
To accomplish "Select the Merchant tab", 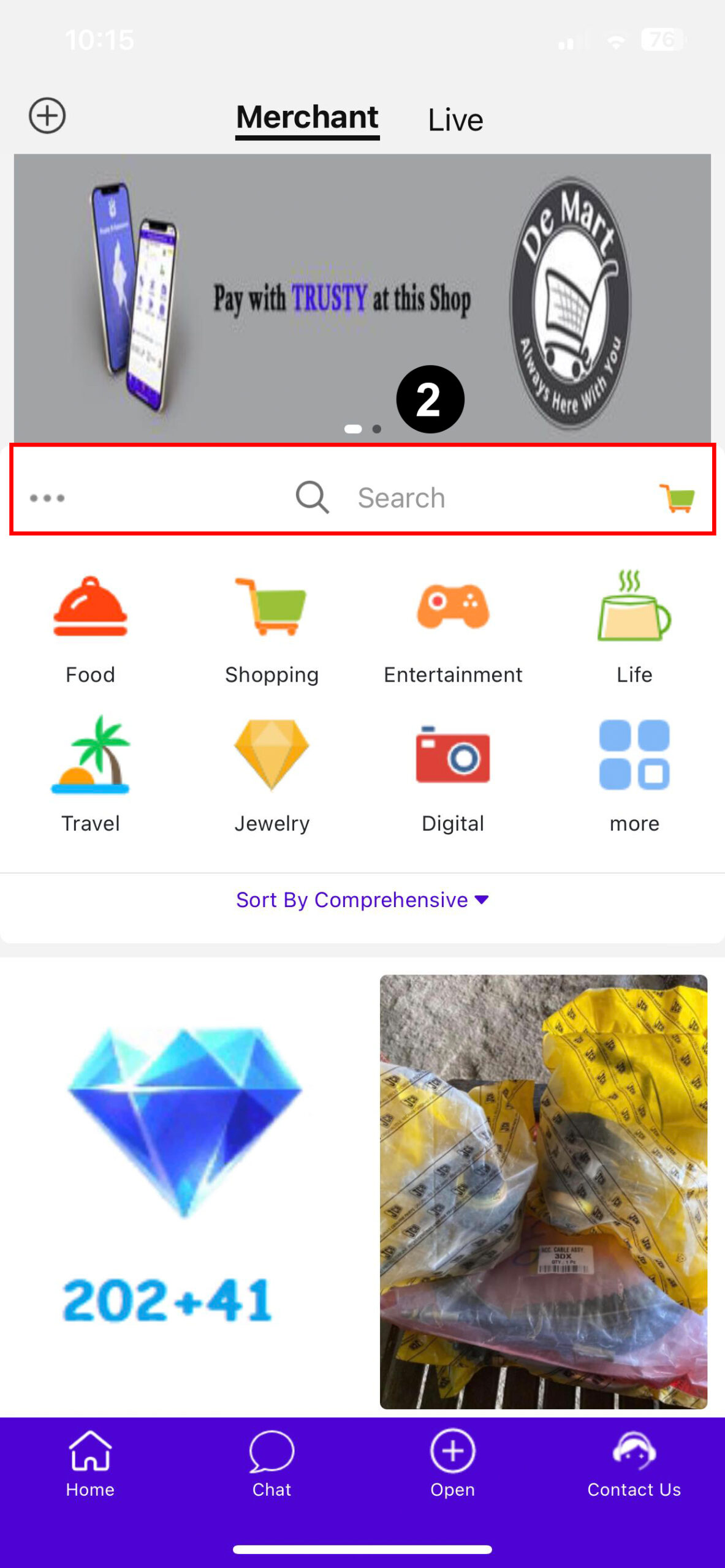I will (x=307, y=118).
